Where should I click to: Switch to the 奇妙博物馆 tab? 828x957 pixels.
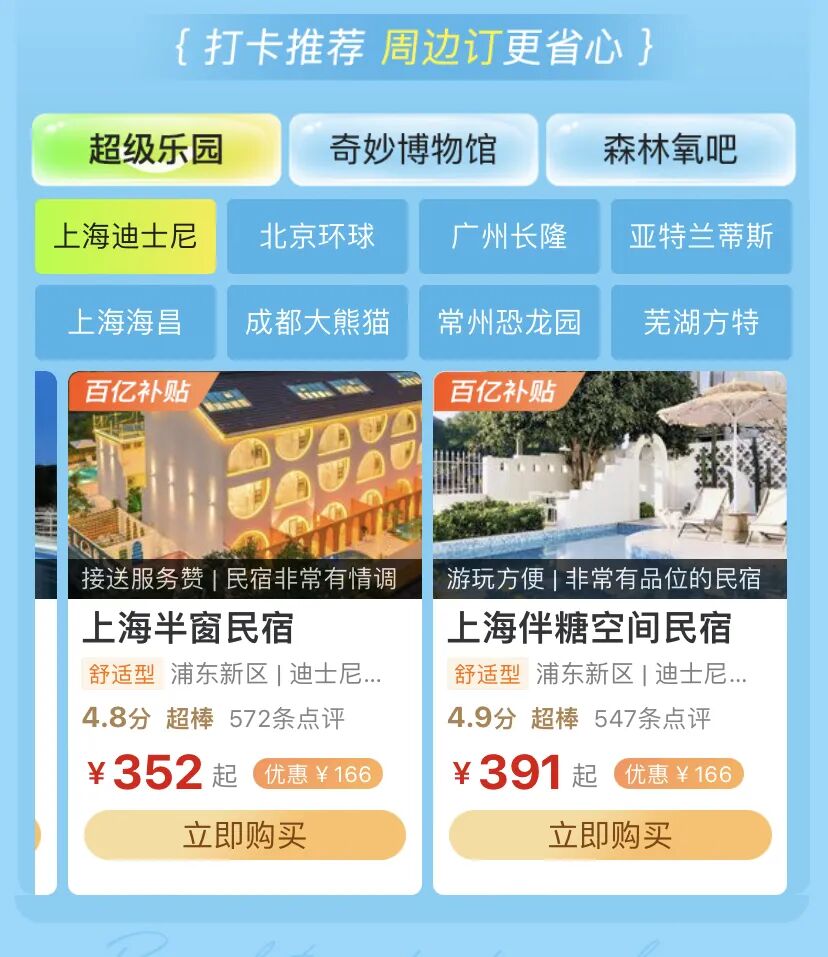click(x=413, y=150)
